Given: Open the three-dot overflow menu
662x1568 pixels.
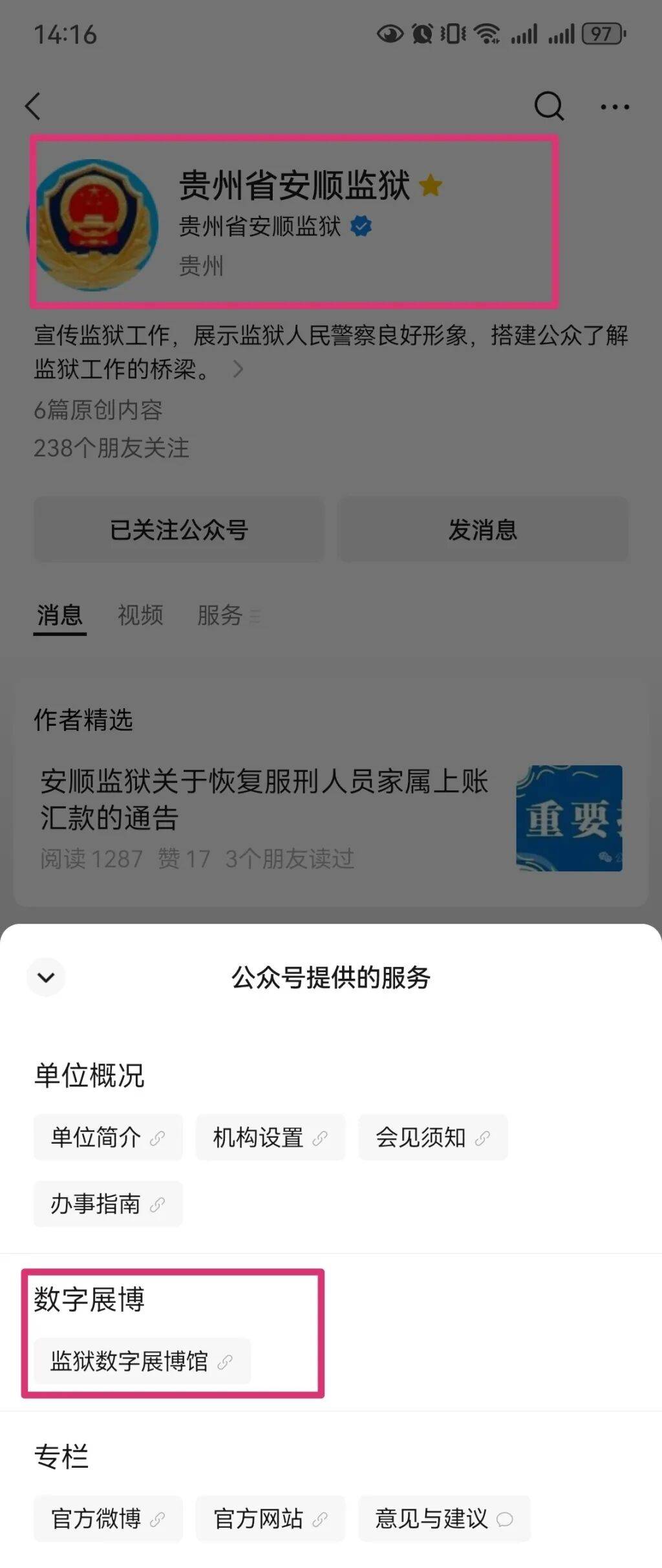Looking at the screenshot, I should pyautogui.click(x=614, y=107).
